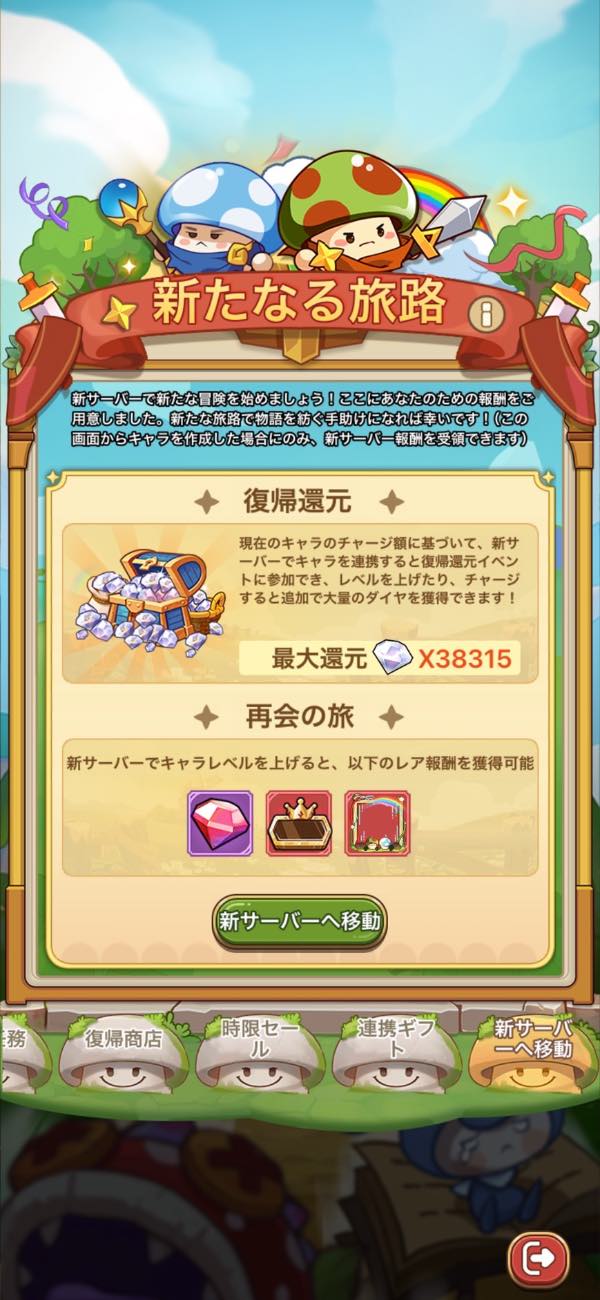Exit this screen with the red exit icon
Viewport: 600px width, 1300px height.
tap(538, 1258)
